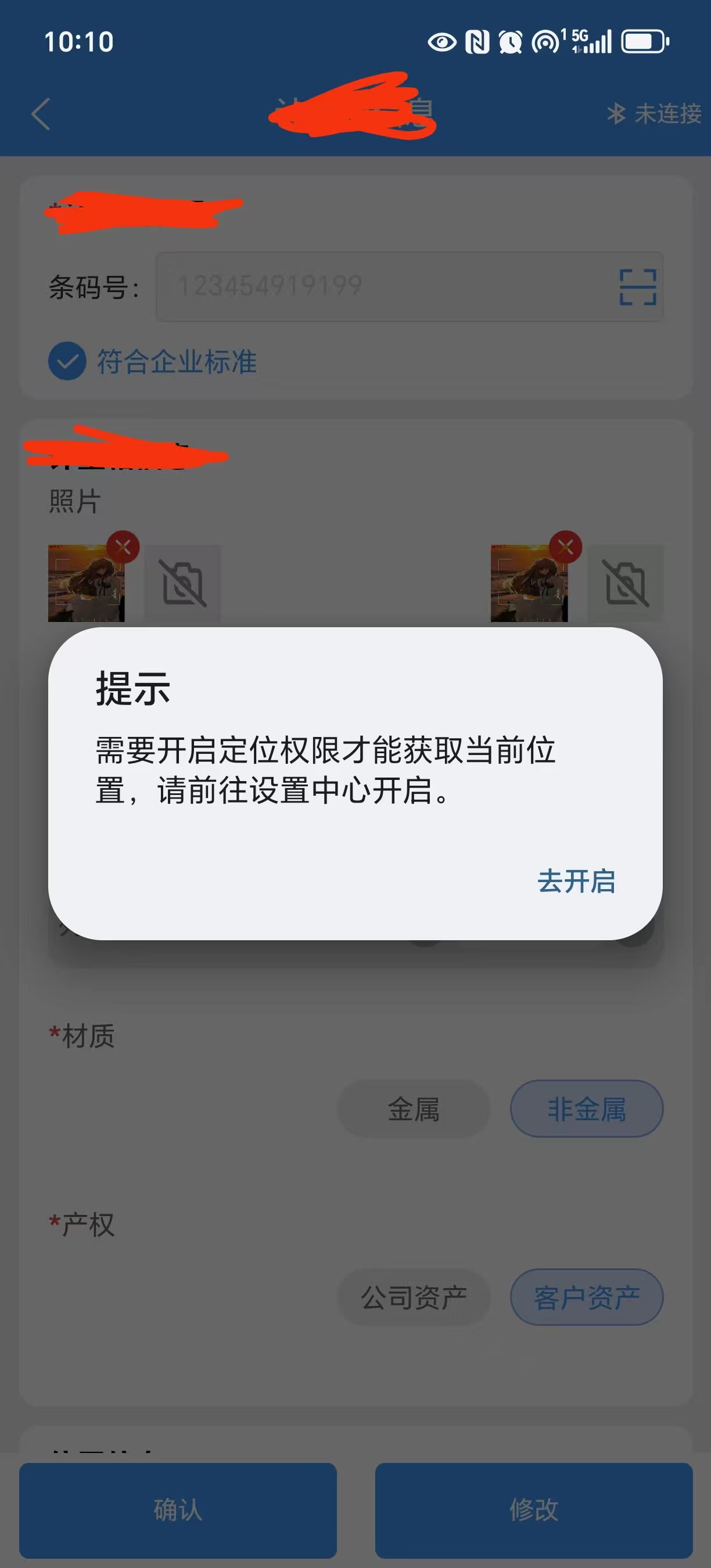Tap 去开启 in the permission dialog
The image size is (711, 1568).
(576, 881)
